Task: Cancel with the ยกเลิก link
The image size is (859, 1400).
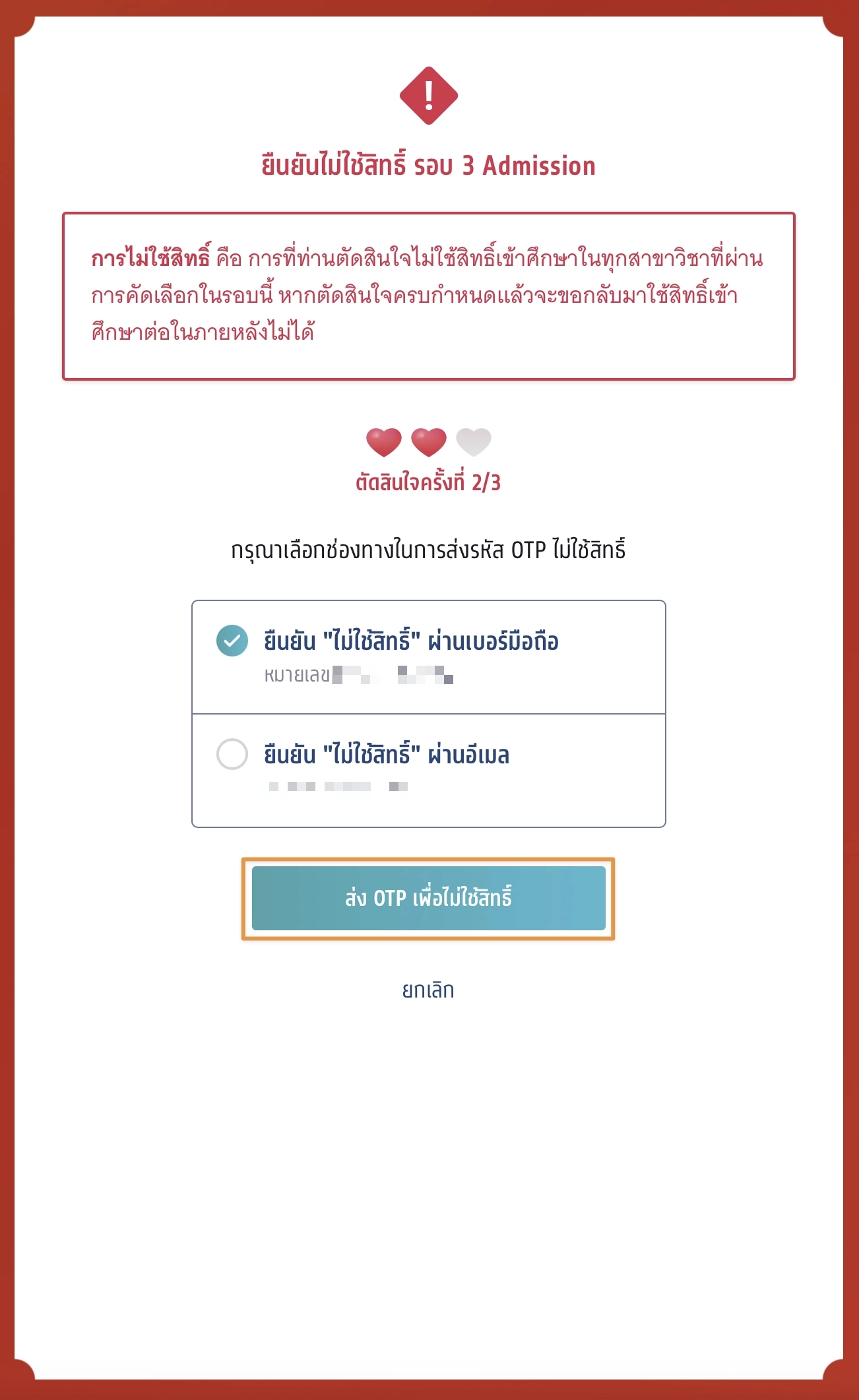Action: pyautogui.click(x=428, y=990)
